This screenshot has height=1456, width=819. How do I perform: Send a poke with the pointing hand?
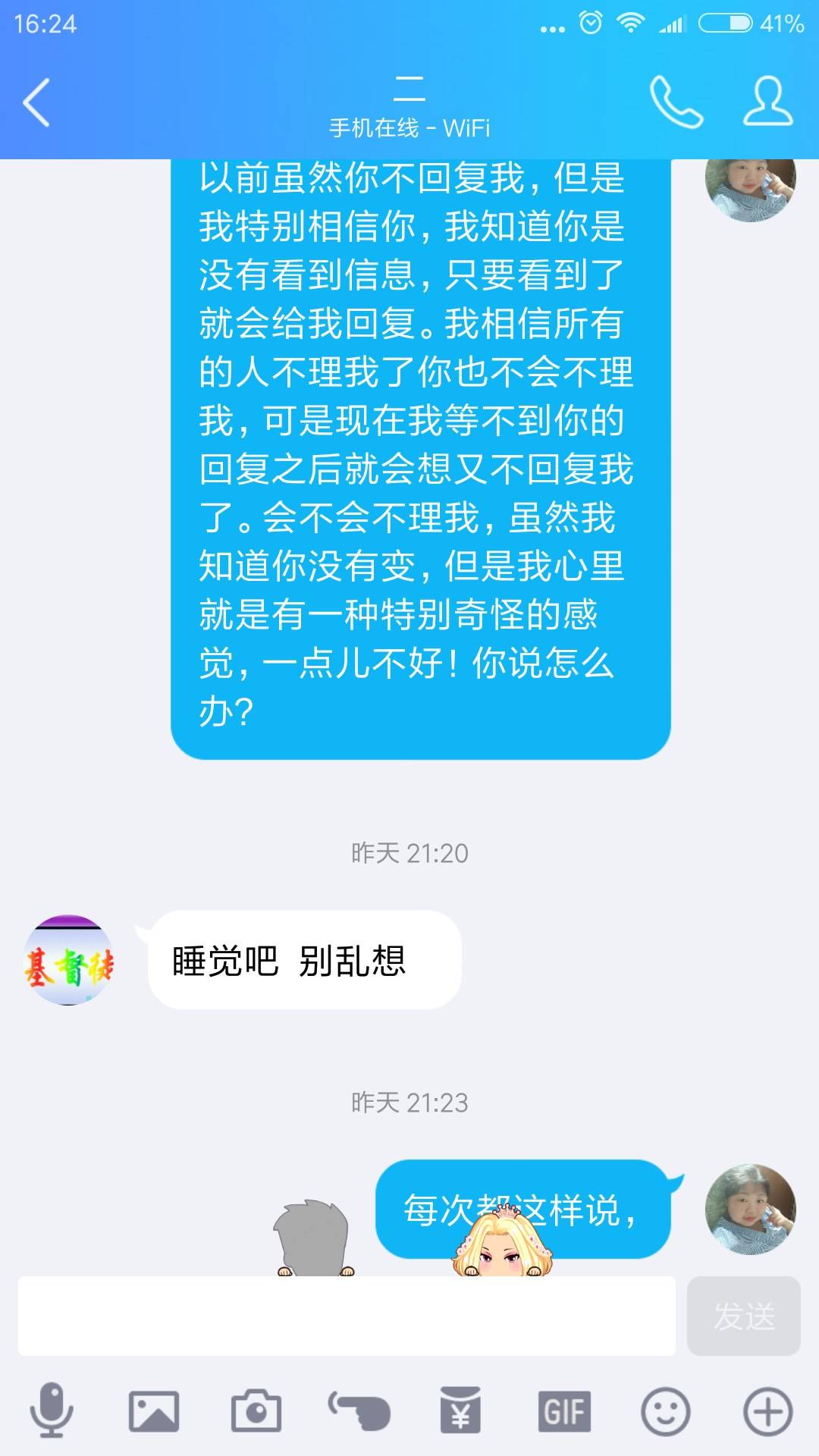tap(359, 1411)
